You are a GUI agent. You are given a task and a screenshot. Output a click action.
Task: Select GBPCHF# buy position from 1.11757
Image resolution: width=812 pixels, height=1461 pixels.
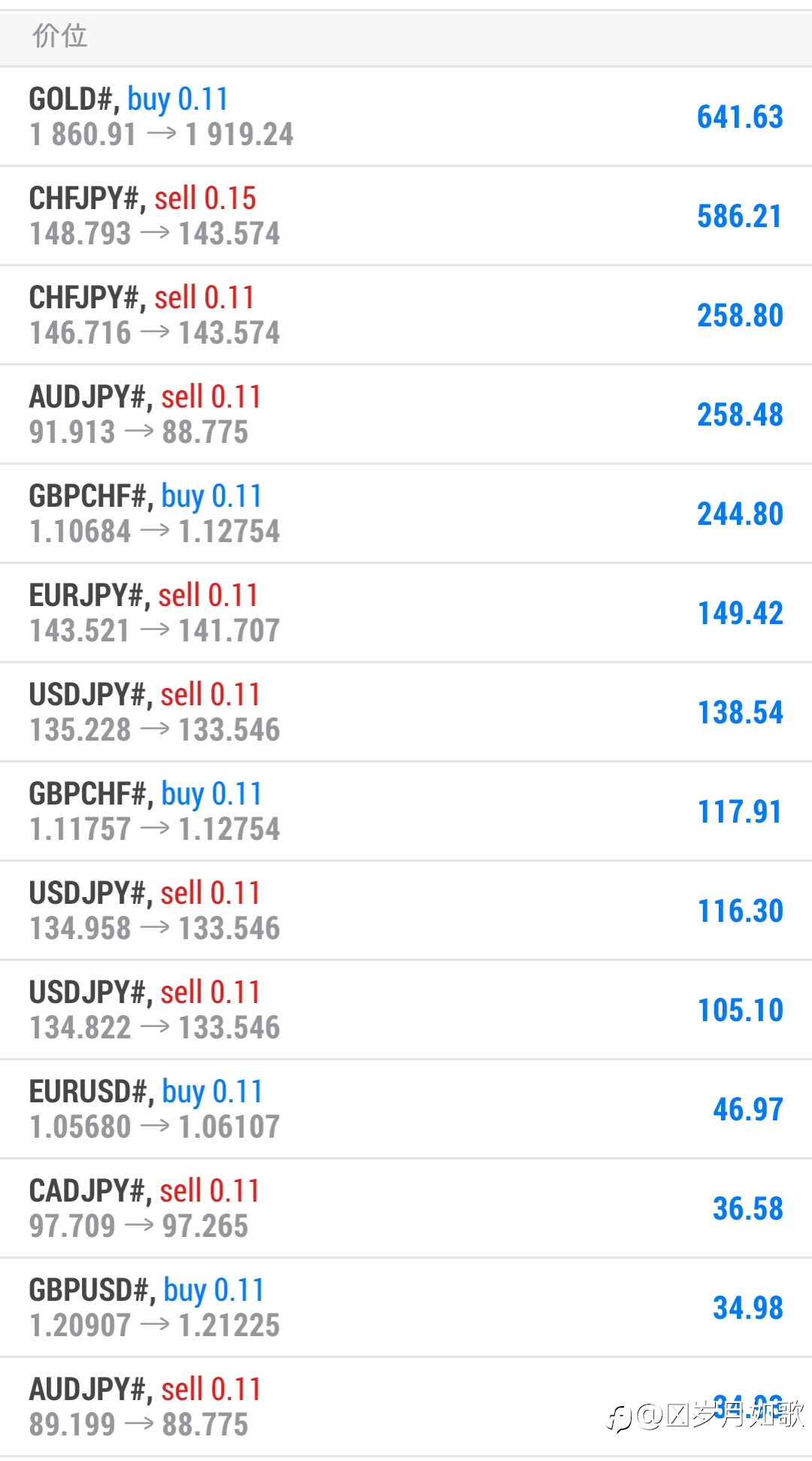[406, 811]
